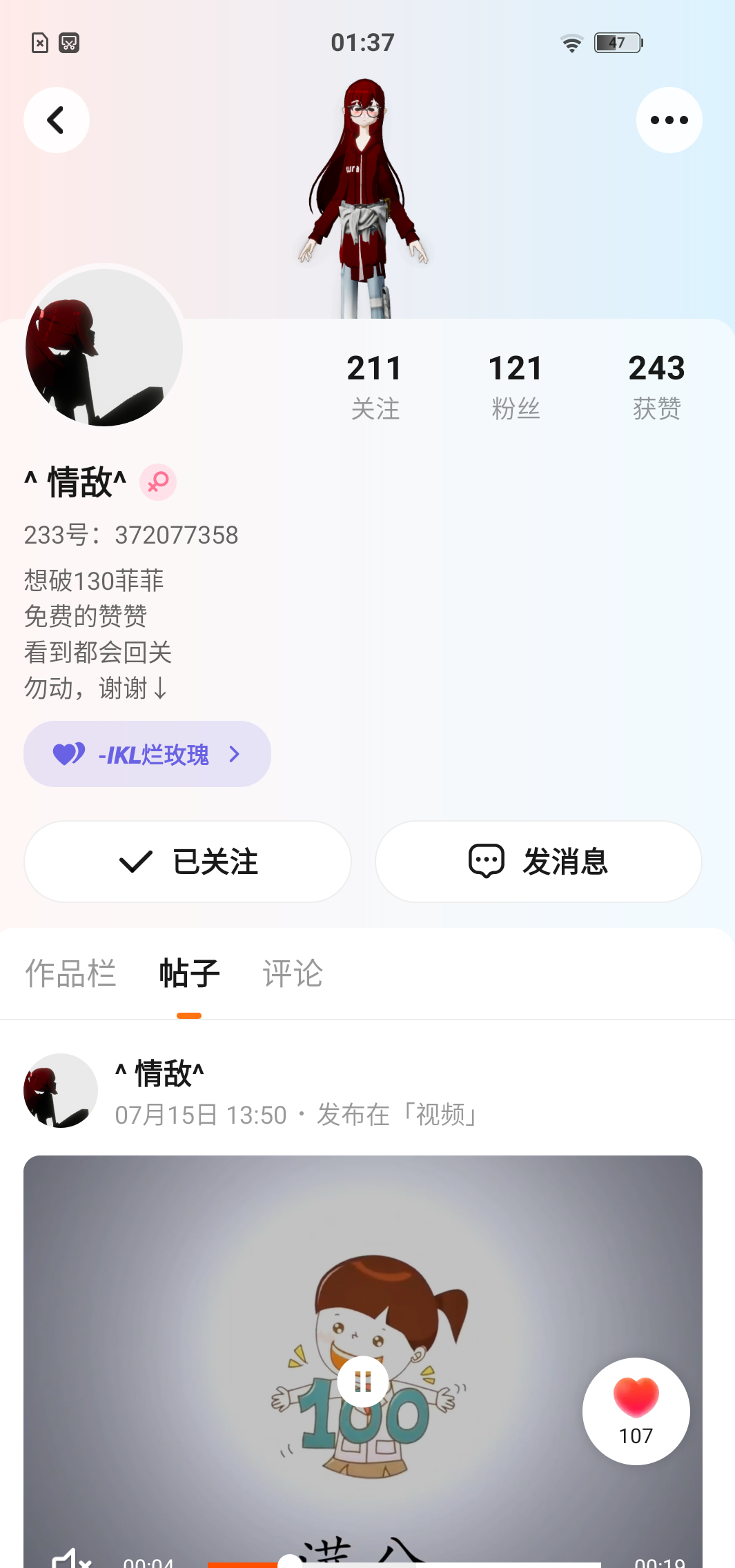Open the -IKL烂玫瑰 couple badge
The height and width of the screenshot is (1568, 735).
(147, 754)
